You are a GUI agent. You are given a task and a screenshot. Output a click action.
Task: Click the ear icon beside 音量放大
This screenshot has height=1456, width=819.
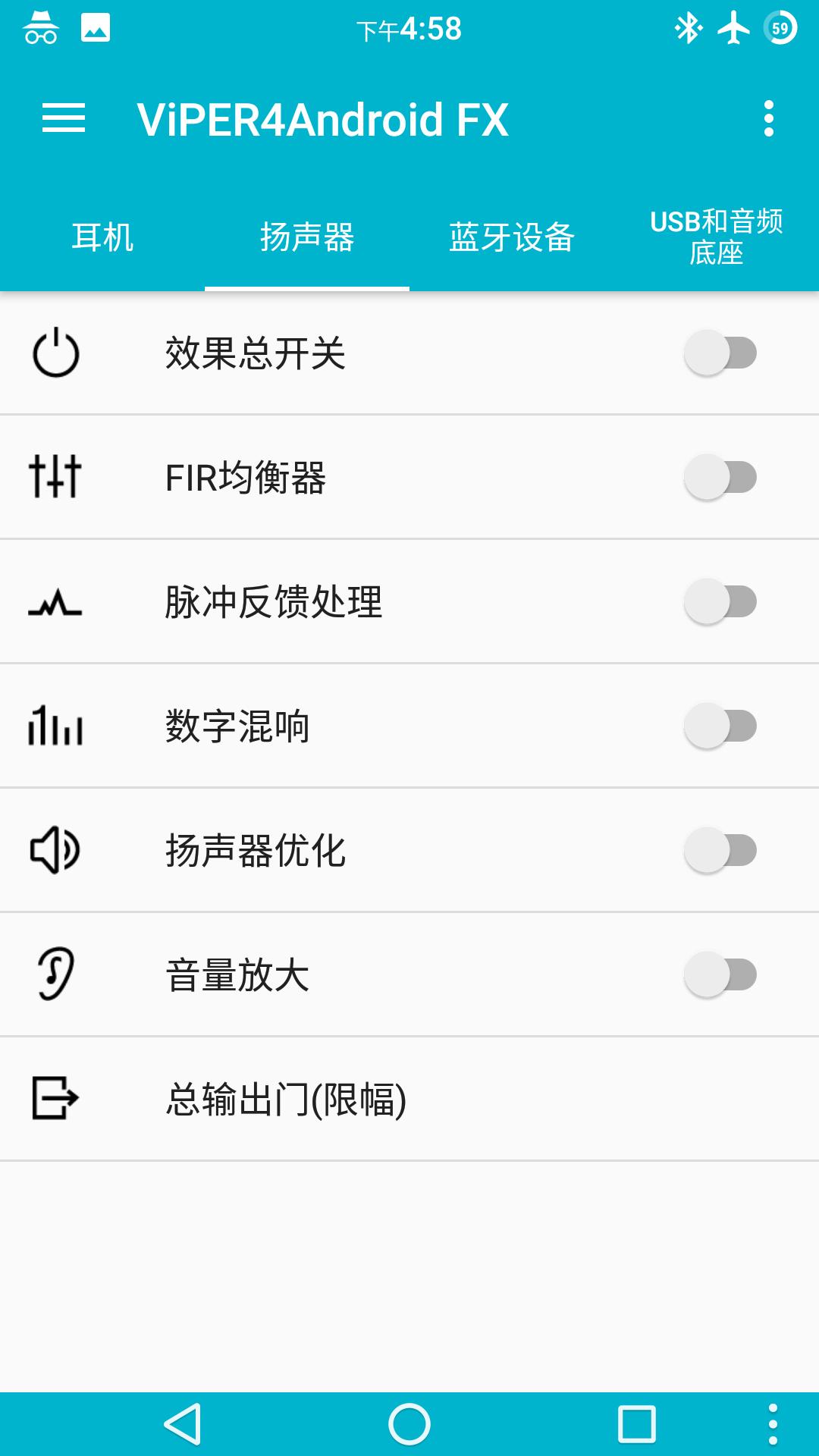53,974
